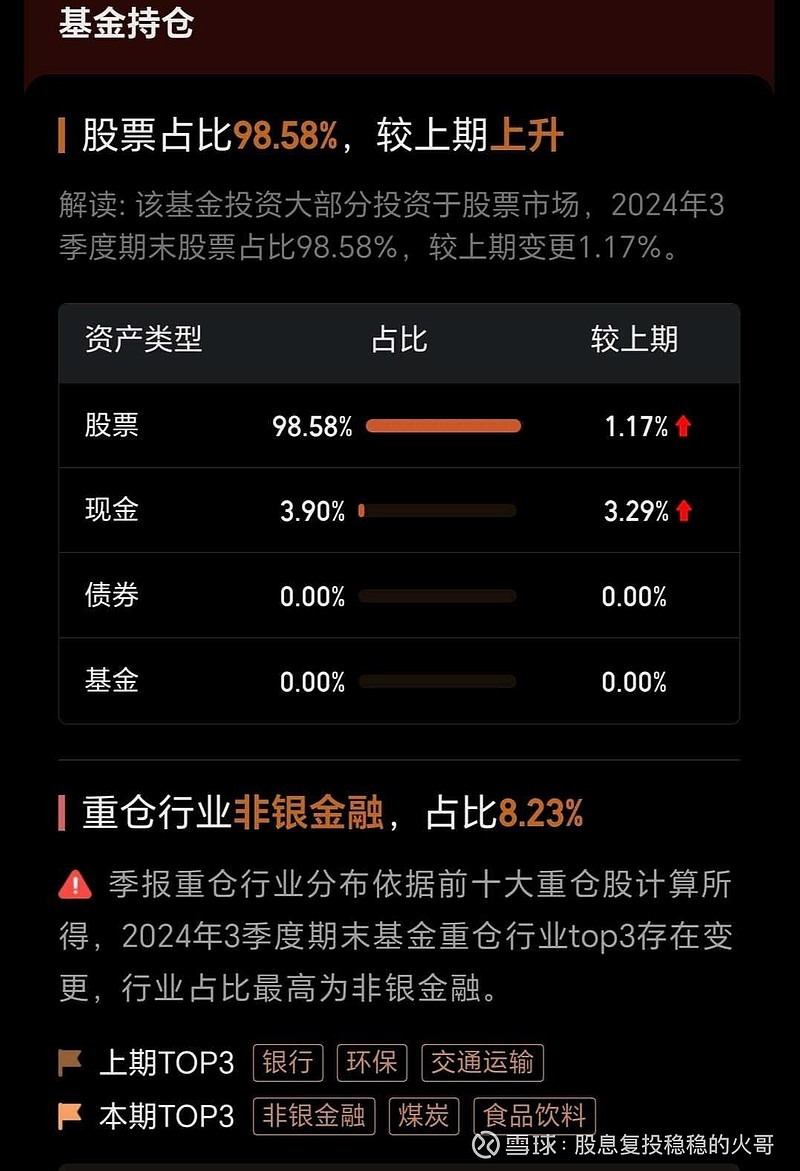Click the 98.58% stock progress bar
800x1171 pixels.
444,424
